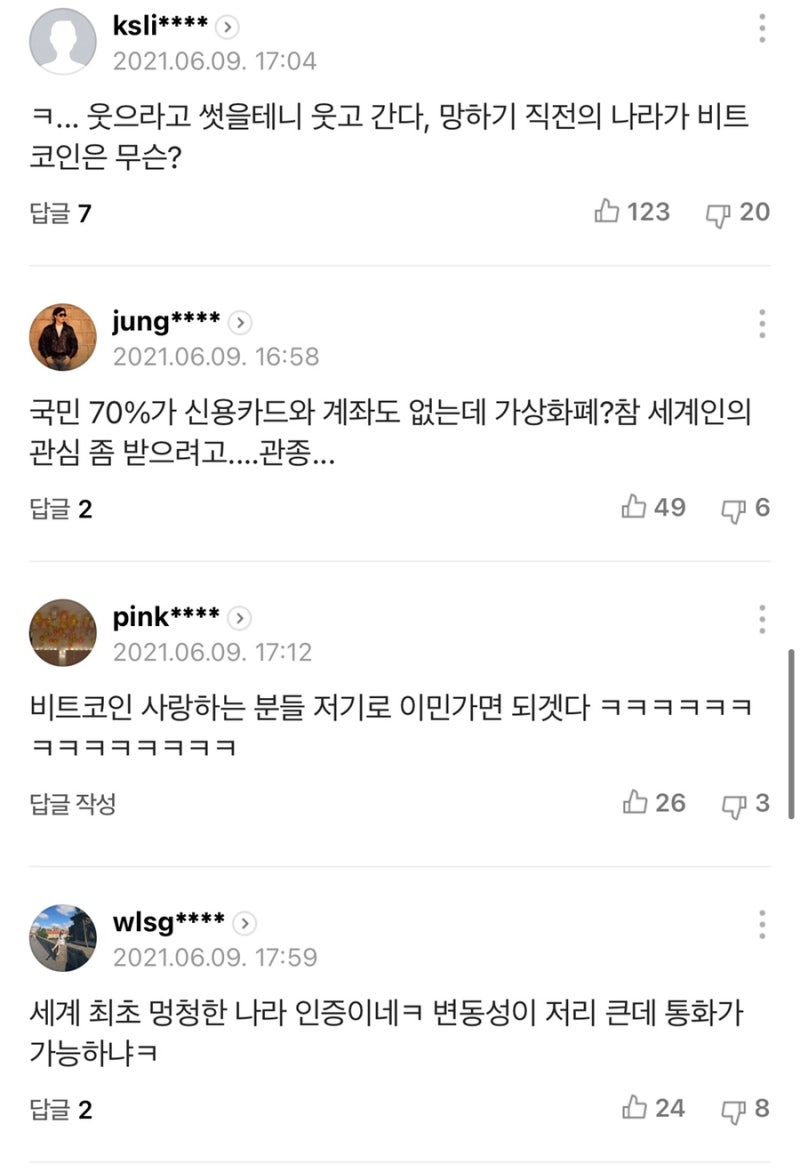Open the three-dot menu on ksli****'s comment
The height and width of the screenshot is (1172, 800).
(764, 30)
